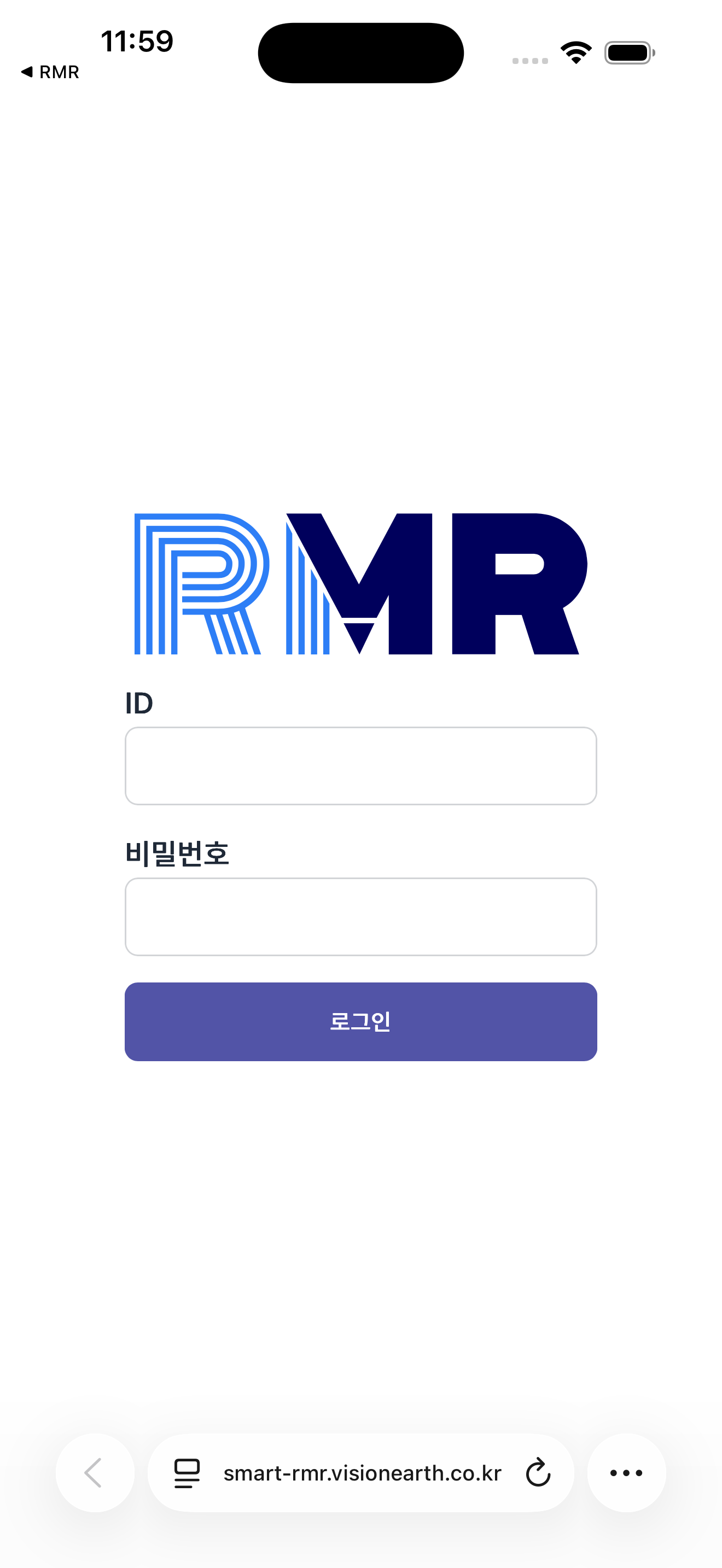Tap the 로그인 login button
This screenshot has width=722, height=1568.
pos(360,1021)
